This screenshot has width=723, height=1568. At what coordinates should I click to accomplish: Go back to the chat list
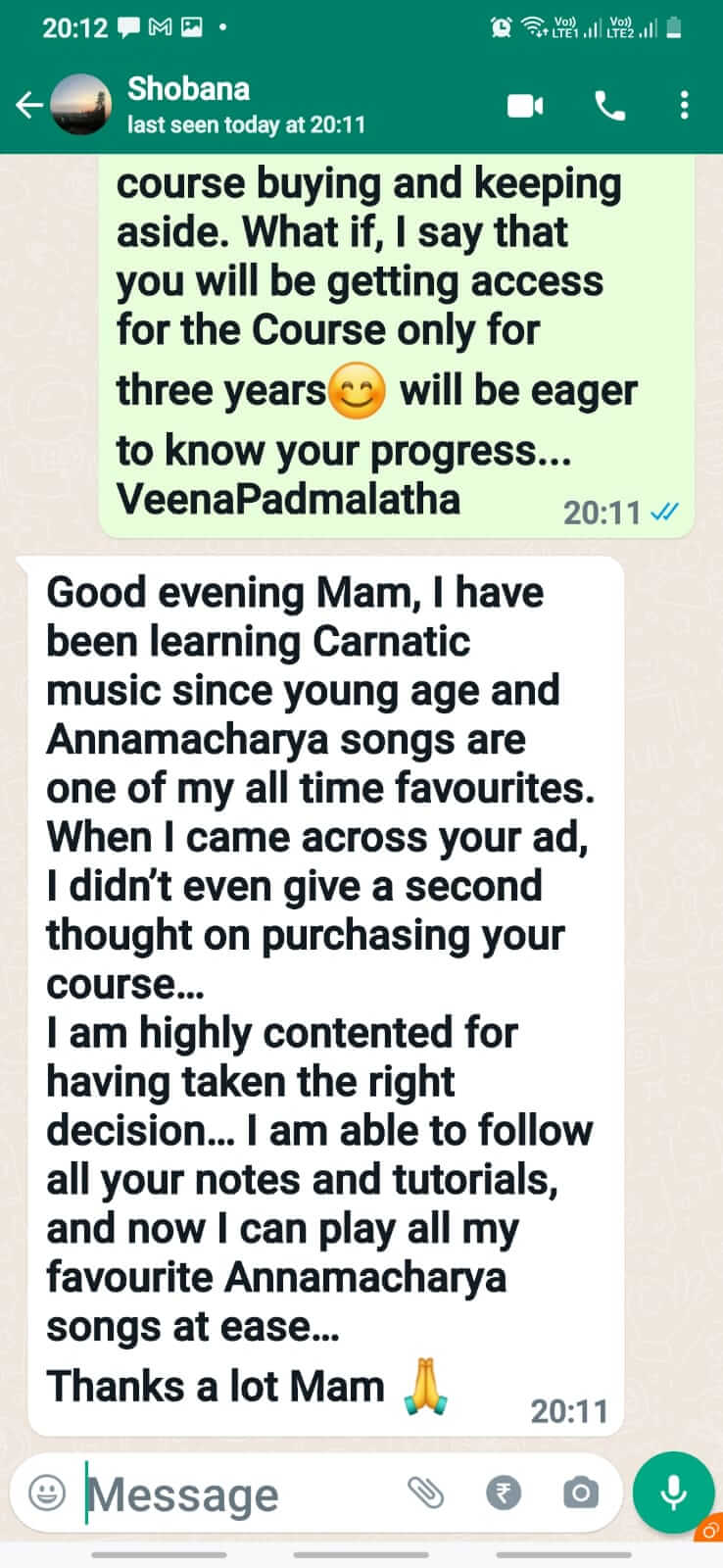28,105
